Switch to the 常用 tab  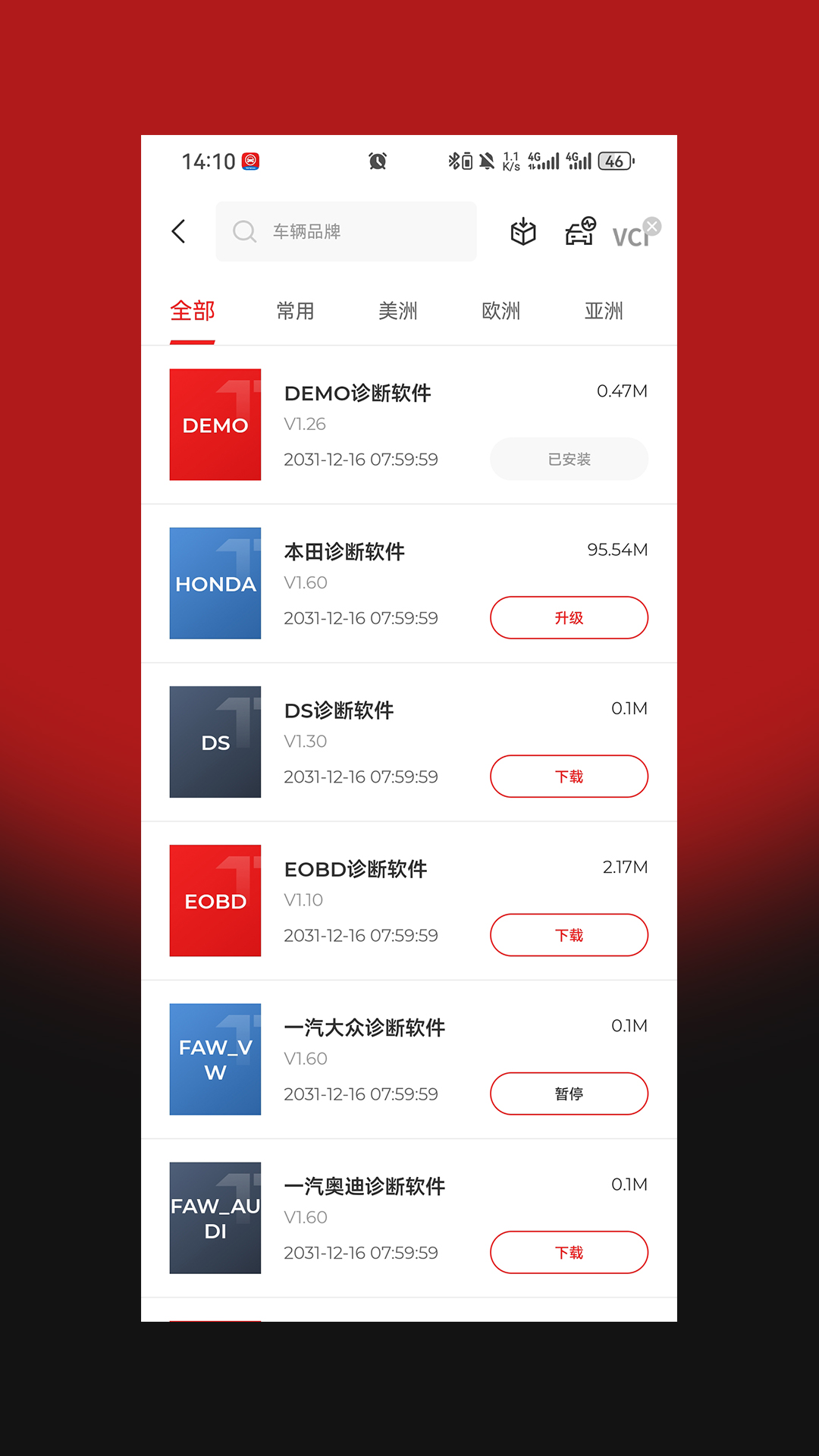(x=296, y=311)
